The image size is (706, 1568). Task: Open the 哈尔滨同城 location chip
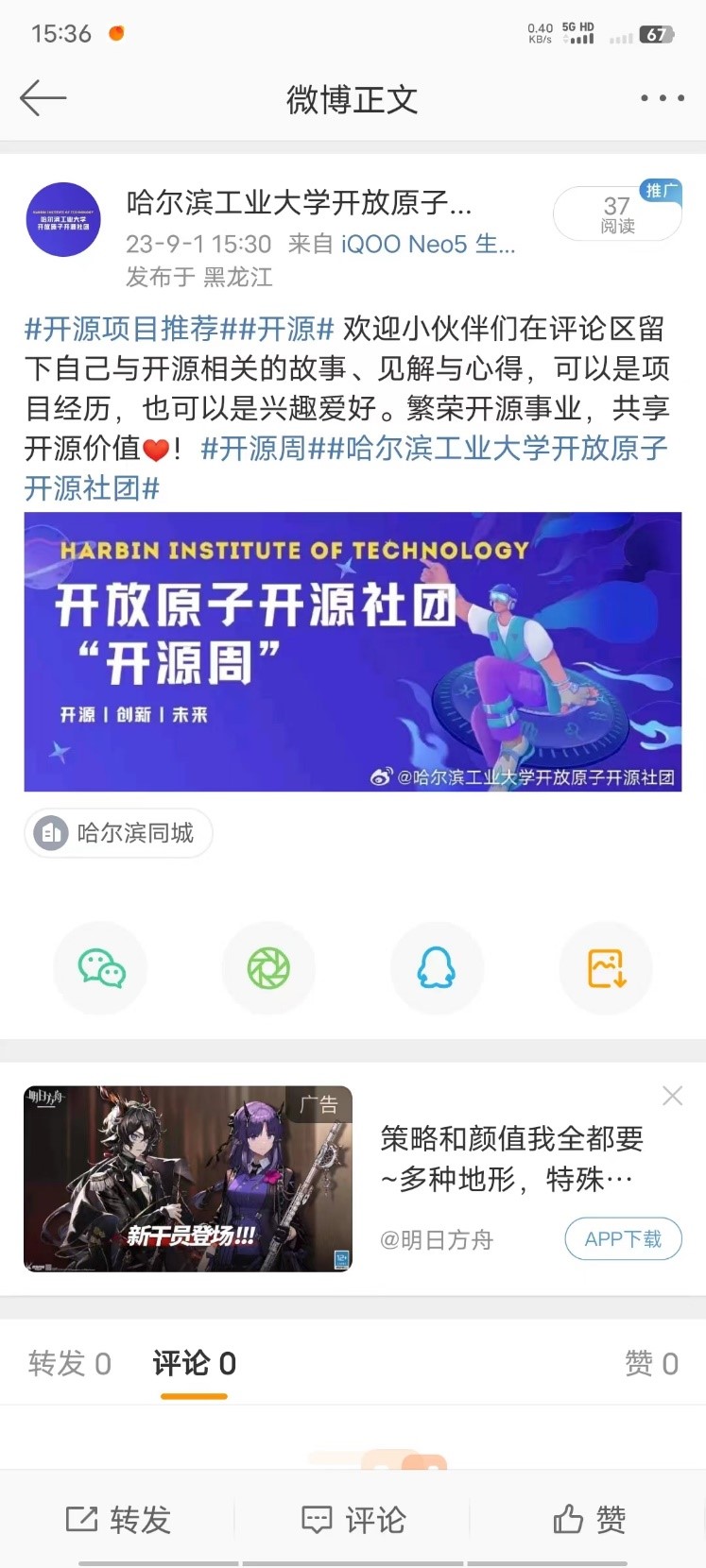(118, 833)
